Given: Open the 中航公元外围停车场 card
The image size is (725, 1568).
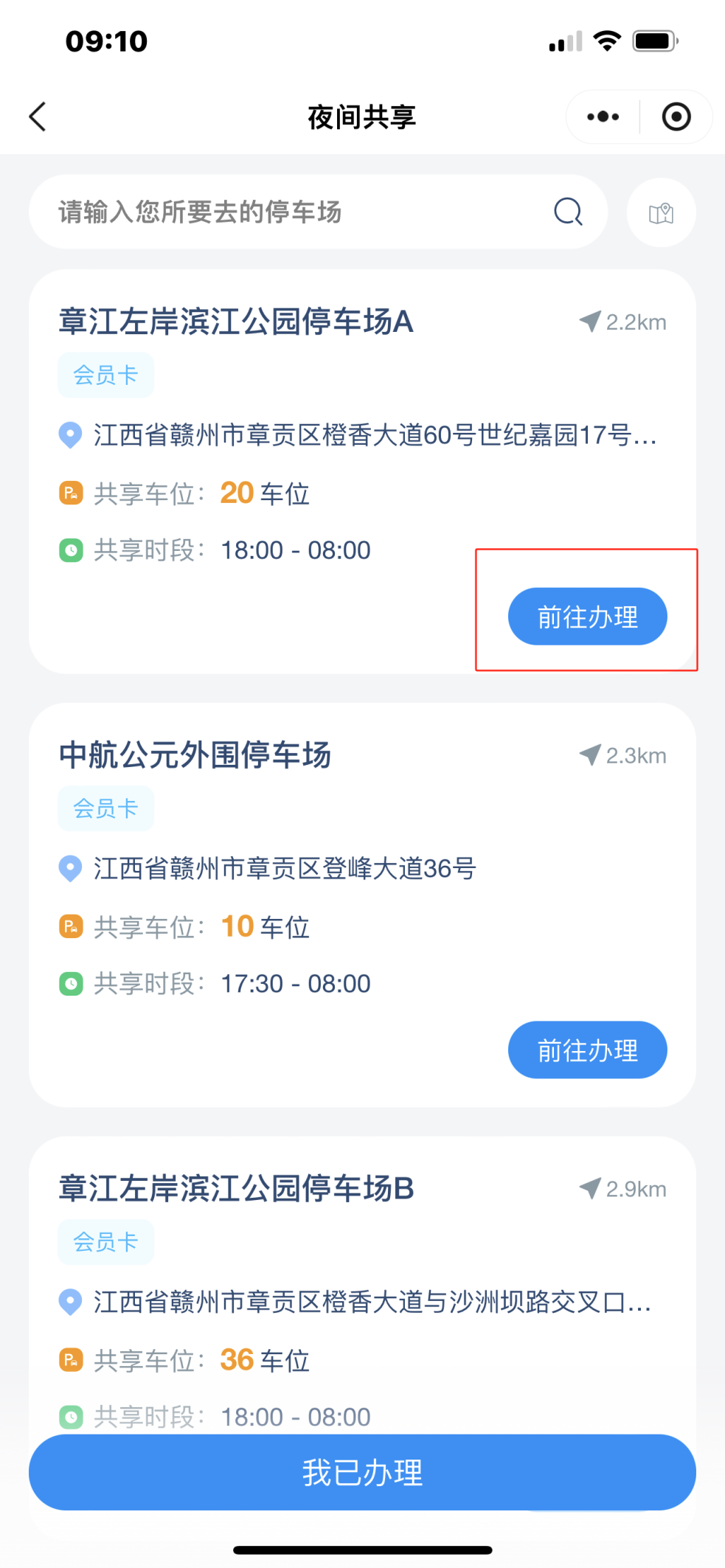Looking at the screenshot, I should (x=362, y=905).
